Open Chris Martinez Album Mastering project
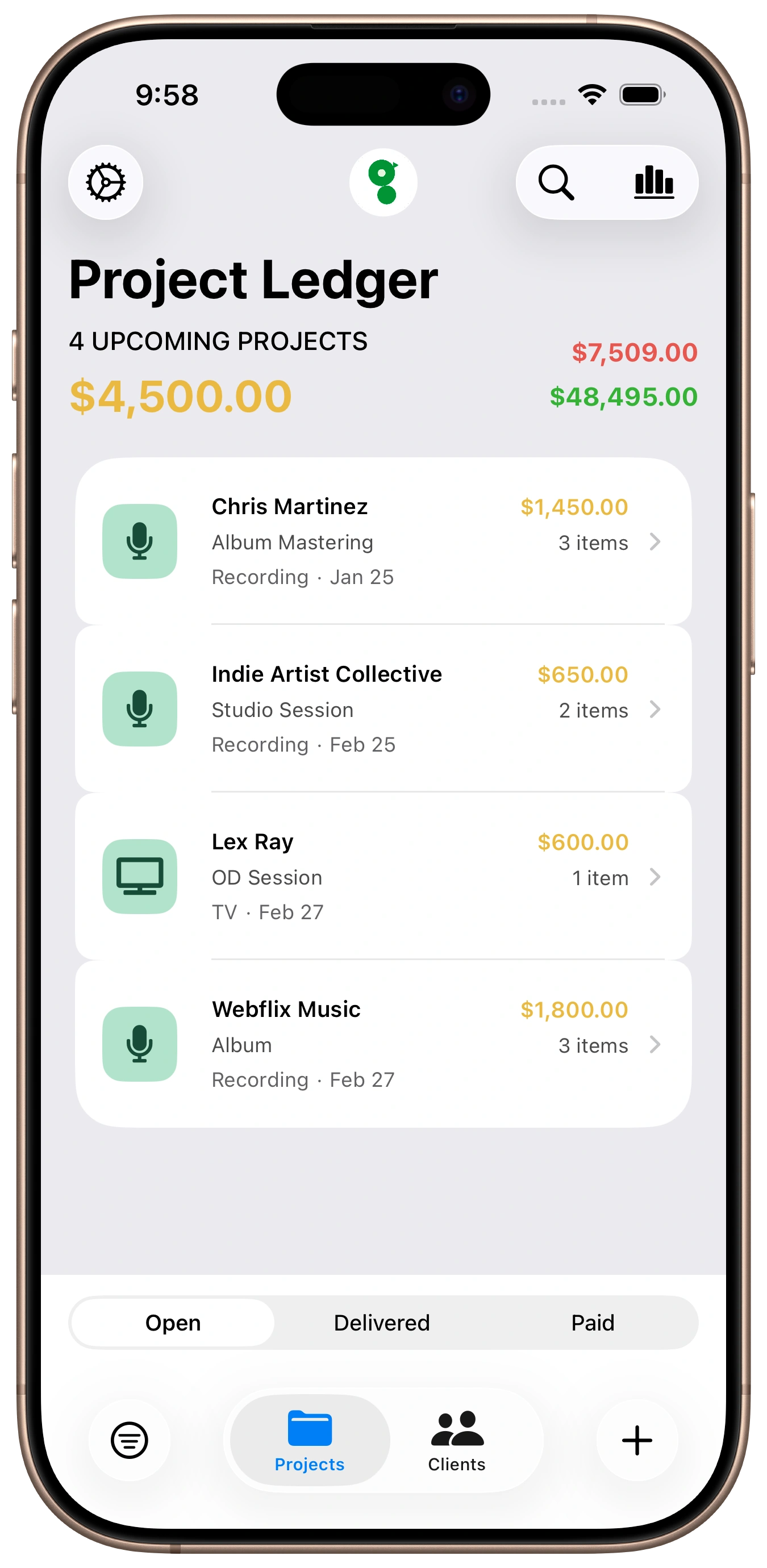 [383, 541]
